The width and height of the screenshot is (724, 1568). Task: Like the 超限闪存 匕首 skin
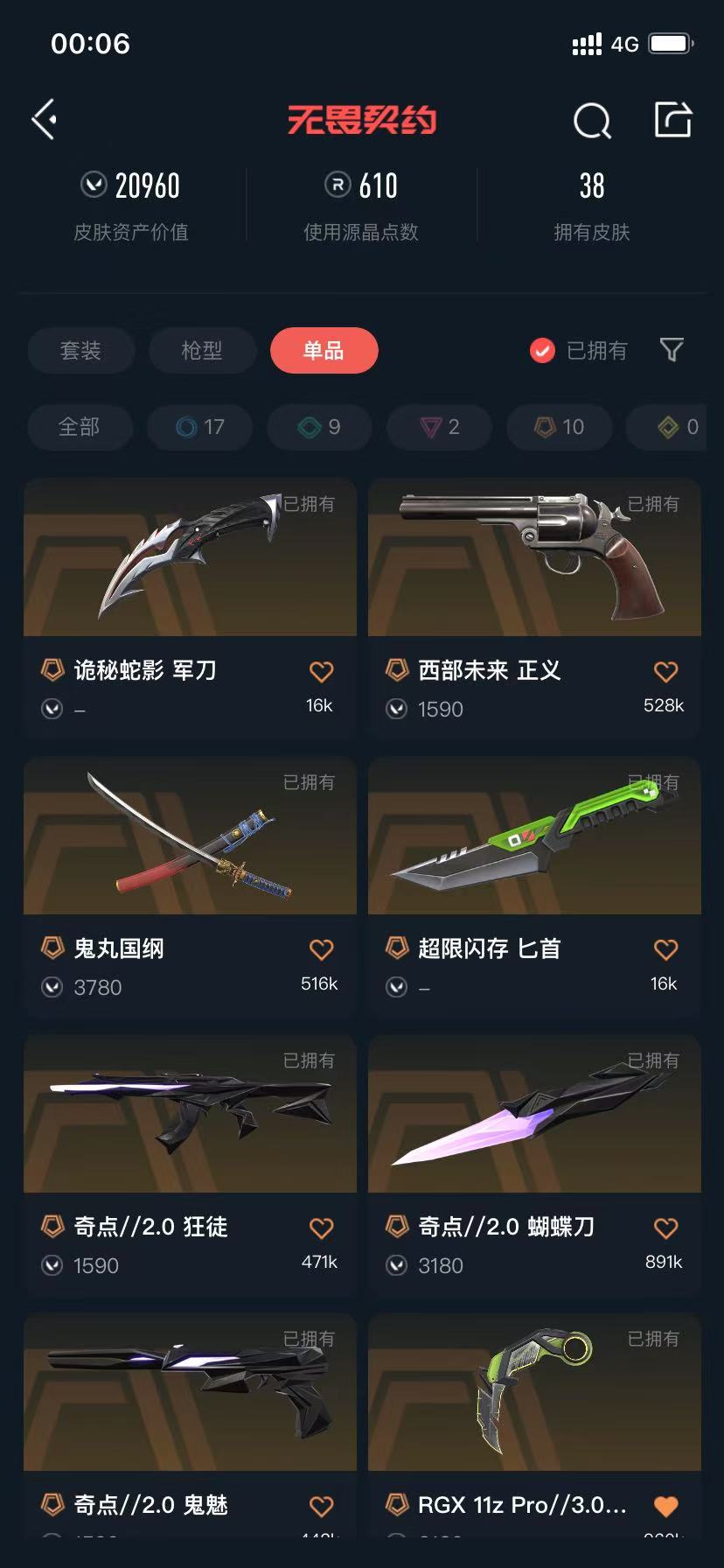point(665,950)
